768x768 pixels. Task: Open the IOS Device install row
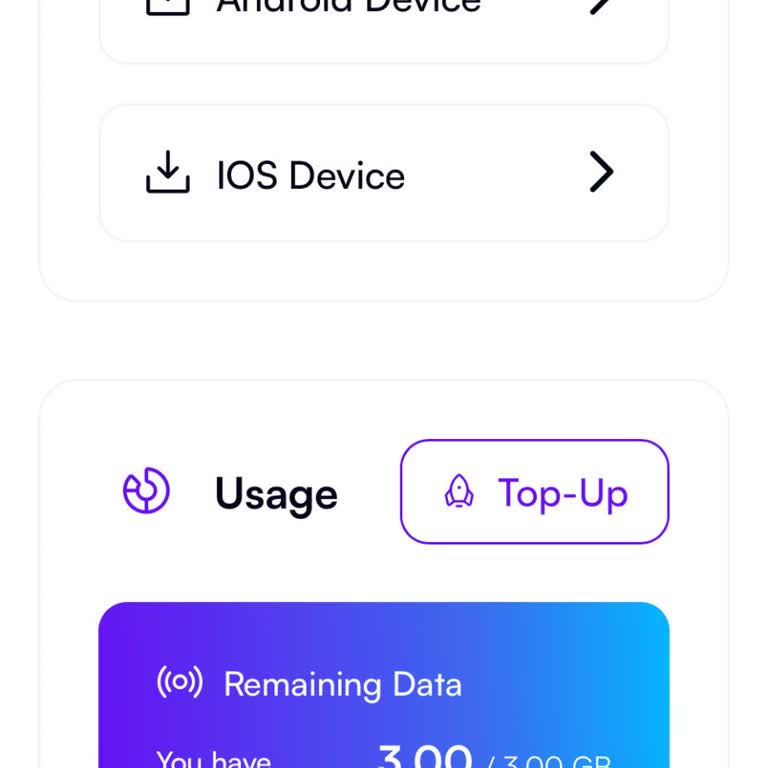[384, 174]
